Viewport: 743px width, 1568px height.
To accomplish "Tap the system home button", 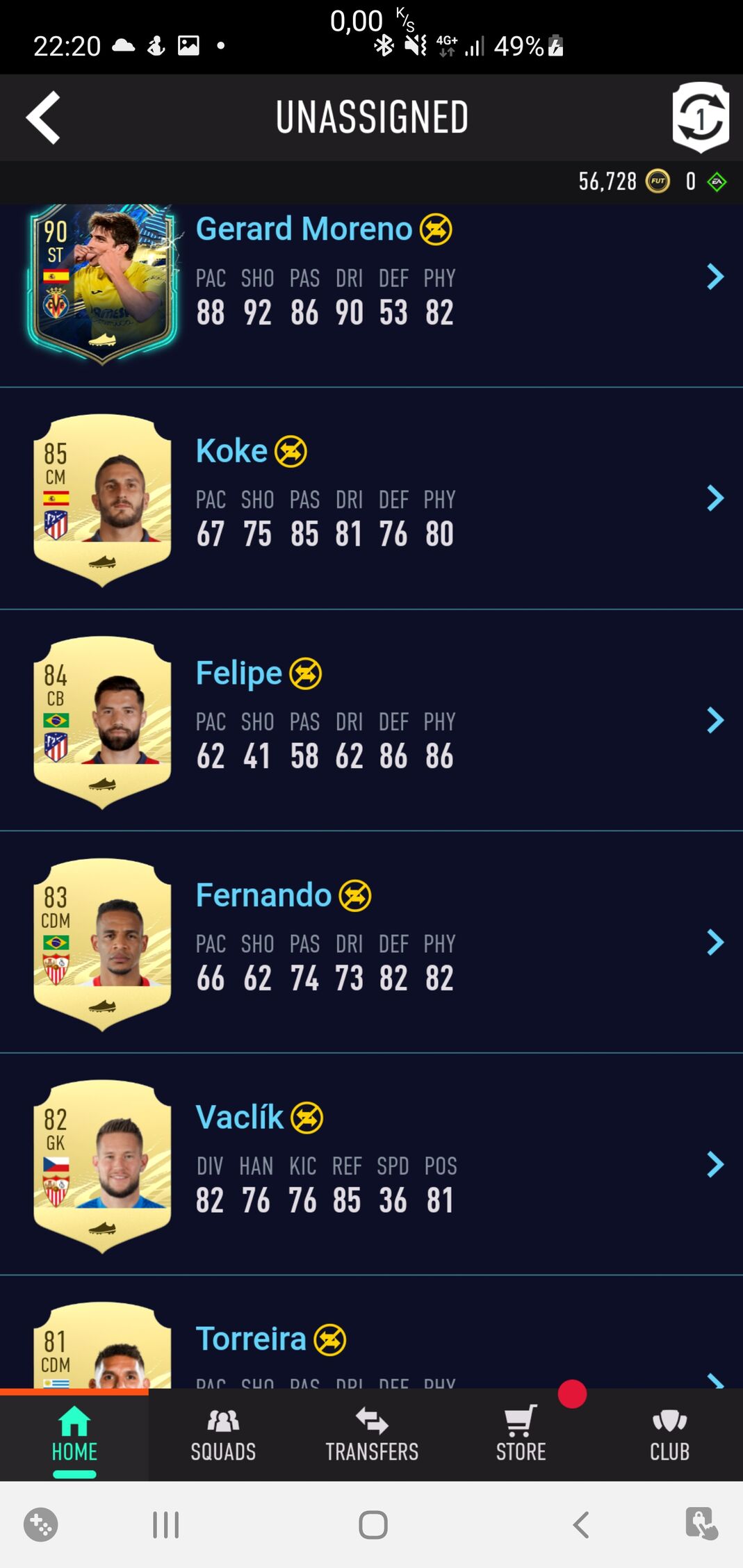I will (x=373, y=1525).
